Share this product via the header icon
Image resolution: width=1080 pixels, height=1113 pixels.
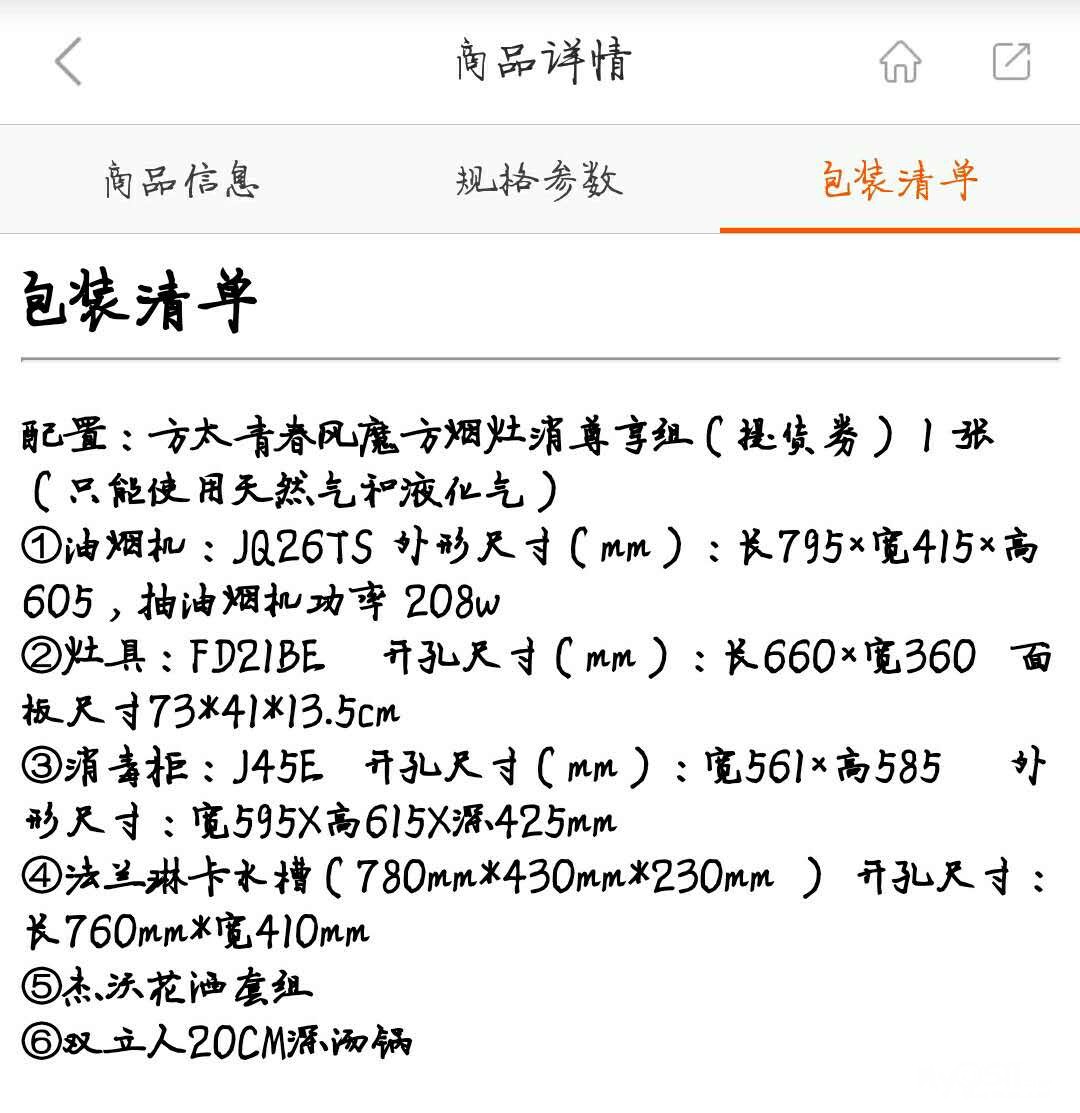(1011, 62)
